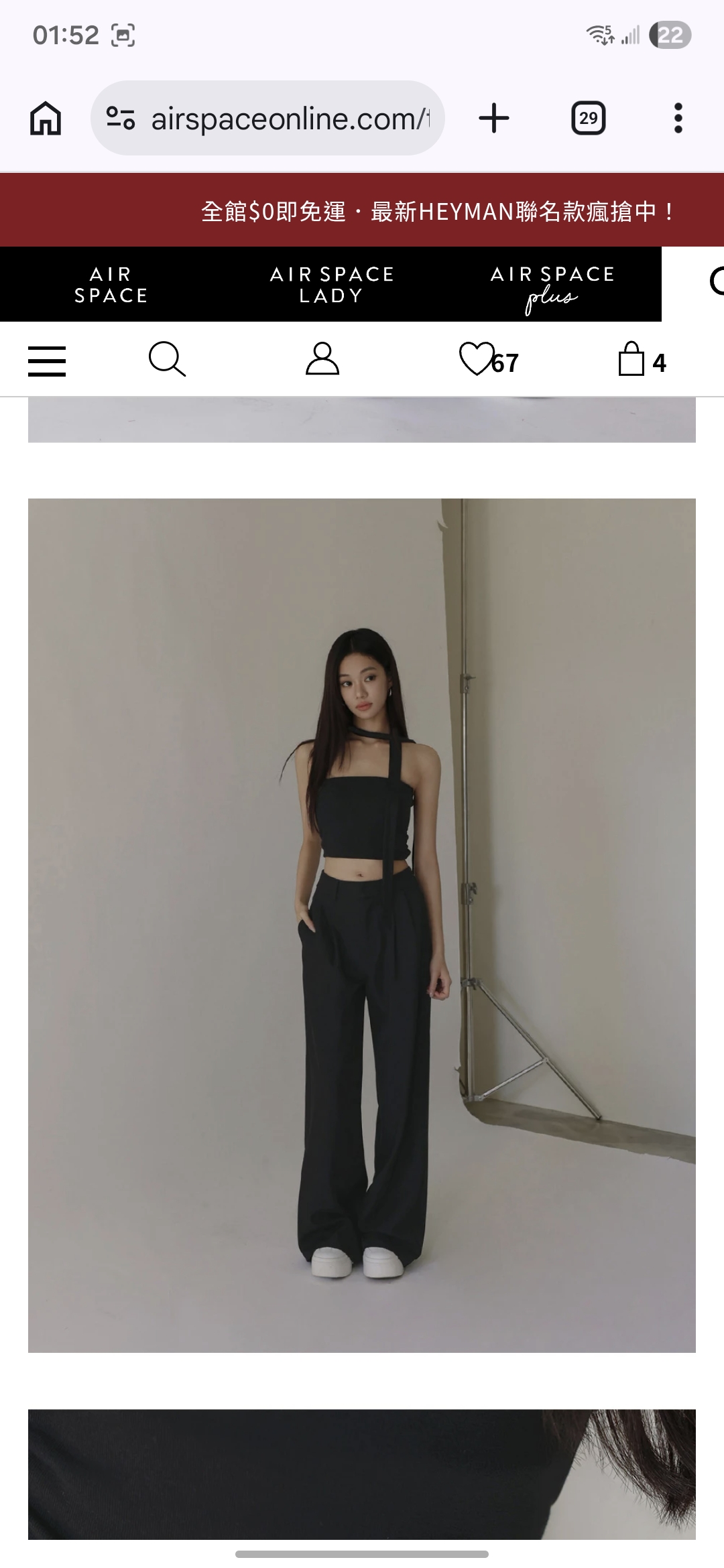Search the store with the magnifier icon
The height and width of the screenshot is (1568, 724).
(x=167, y=360)
